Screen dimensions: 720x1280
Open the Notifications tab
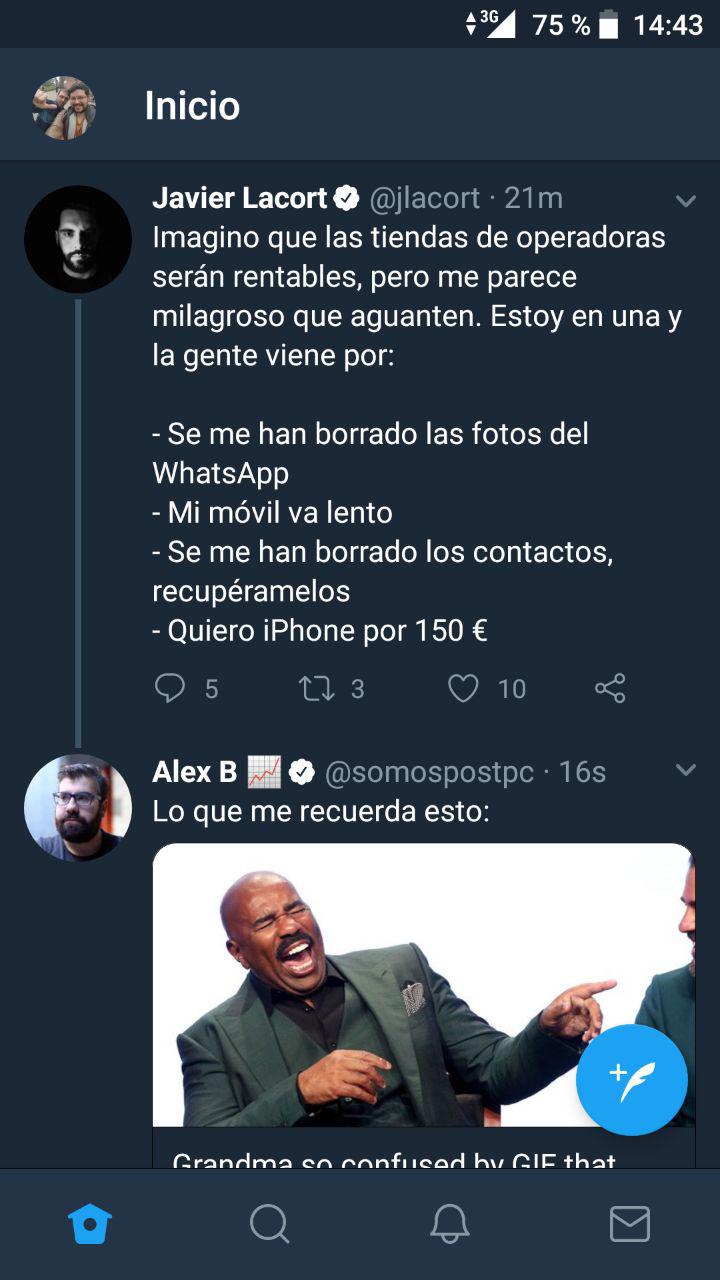[450, 1224]
